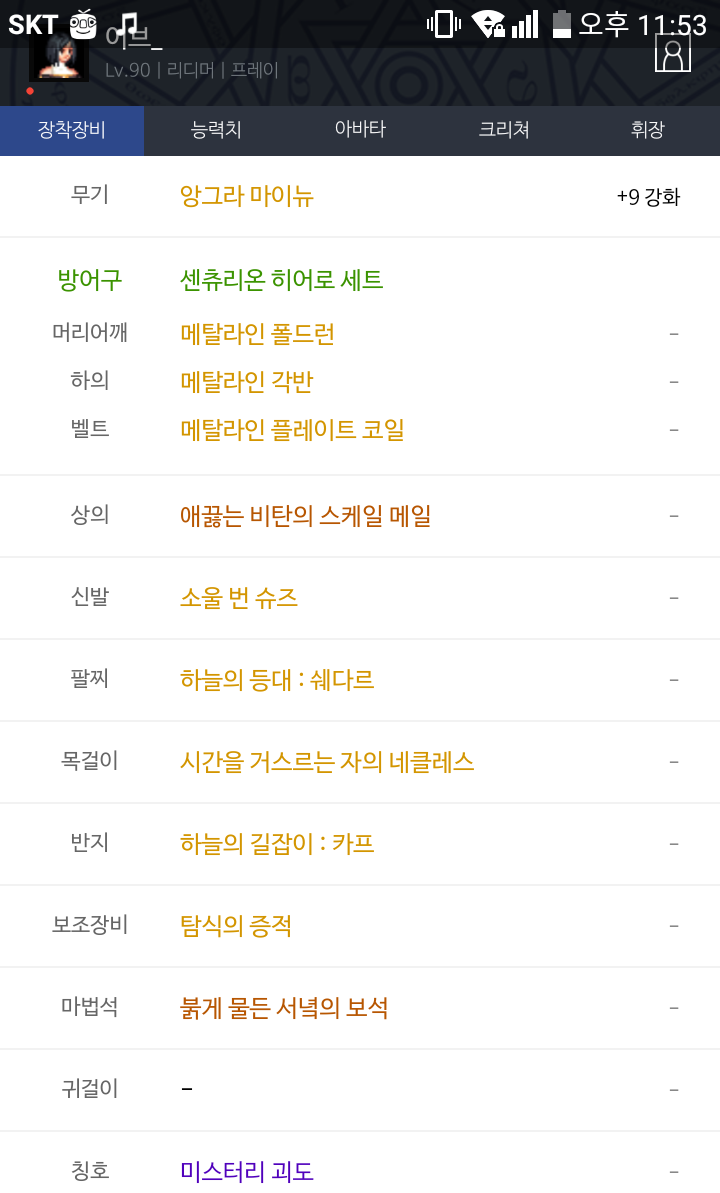The width and height of the screenshot is (720, 1193).
Task: Open pants item 메탈라인 각반
Action: pos(247,382)
